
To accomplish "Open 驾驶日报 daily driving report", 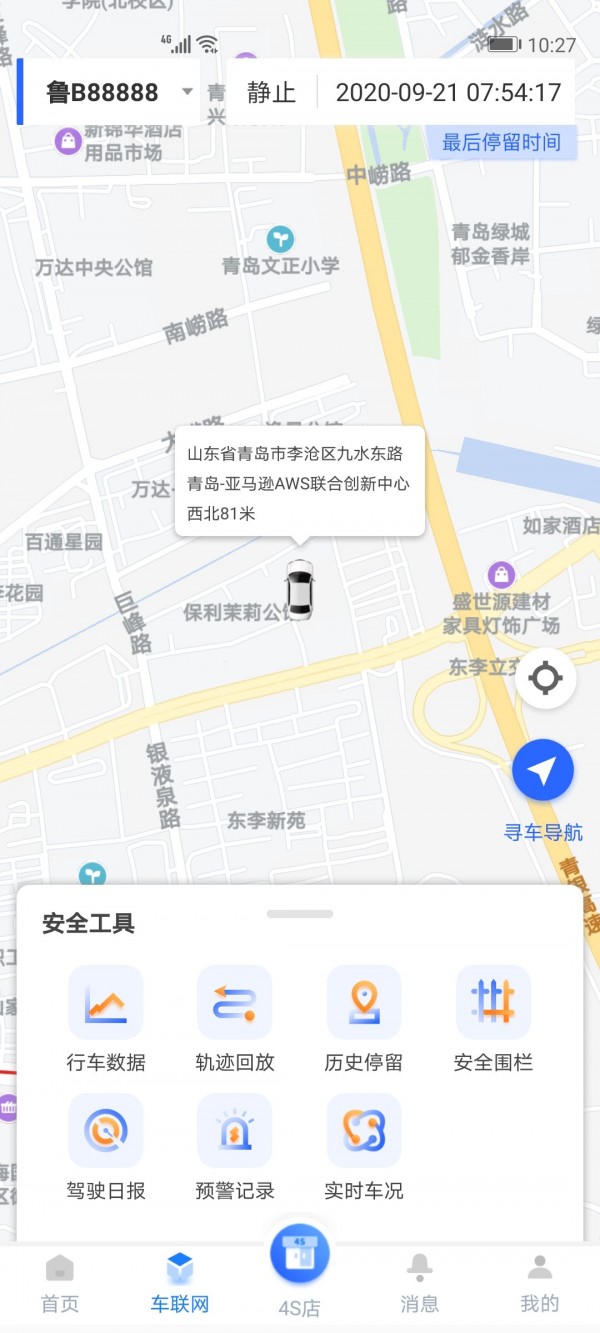I will (x=106, y=1147).
